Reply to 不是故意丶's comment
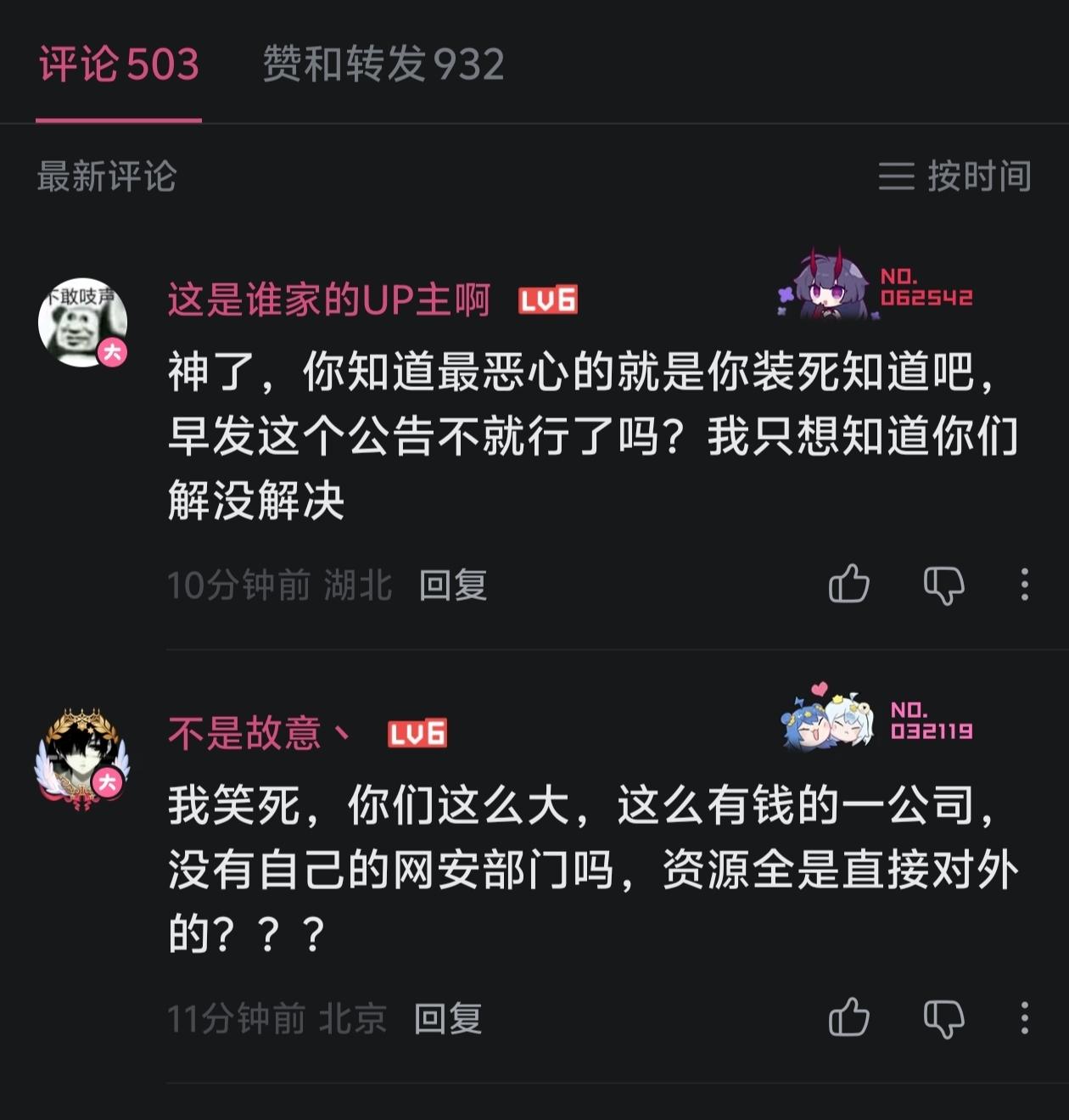Viewport: 1069px width, 1120px height. pos(448,1019)
